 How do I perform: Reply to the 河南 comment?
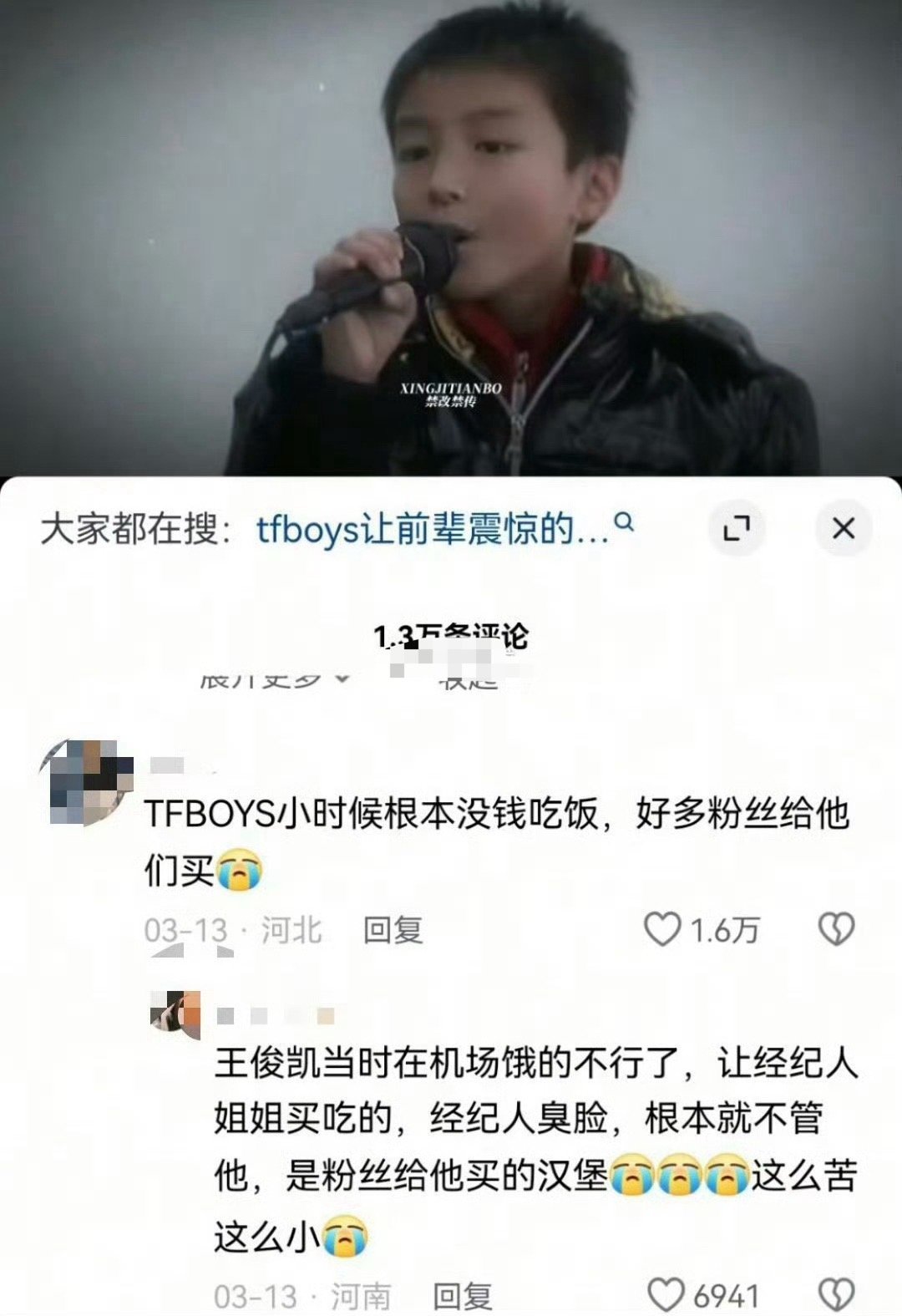click(x=462, y=1297)
